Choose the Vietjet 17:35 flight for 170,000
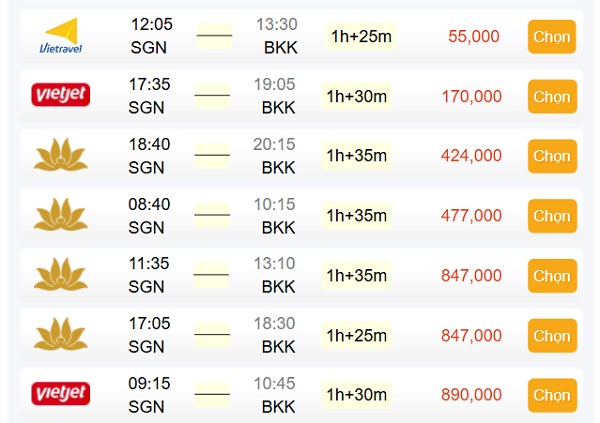This screenshot has height=423, width=600. click(x=551, y=97)
